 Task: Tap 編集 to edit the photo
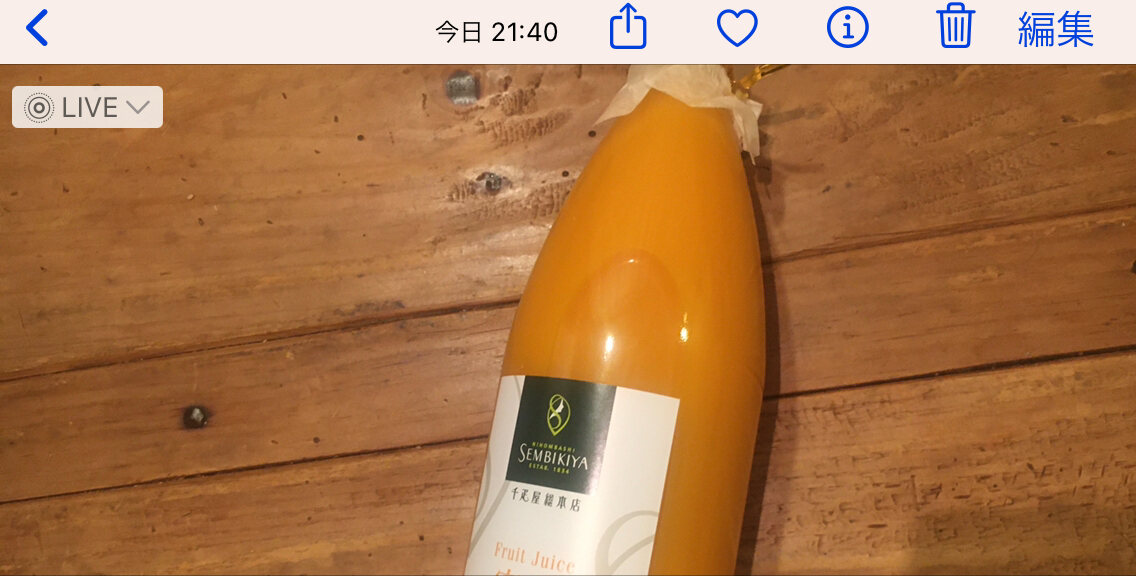coord(1055,30)
